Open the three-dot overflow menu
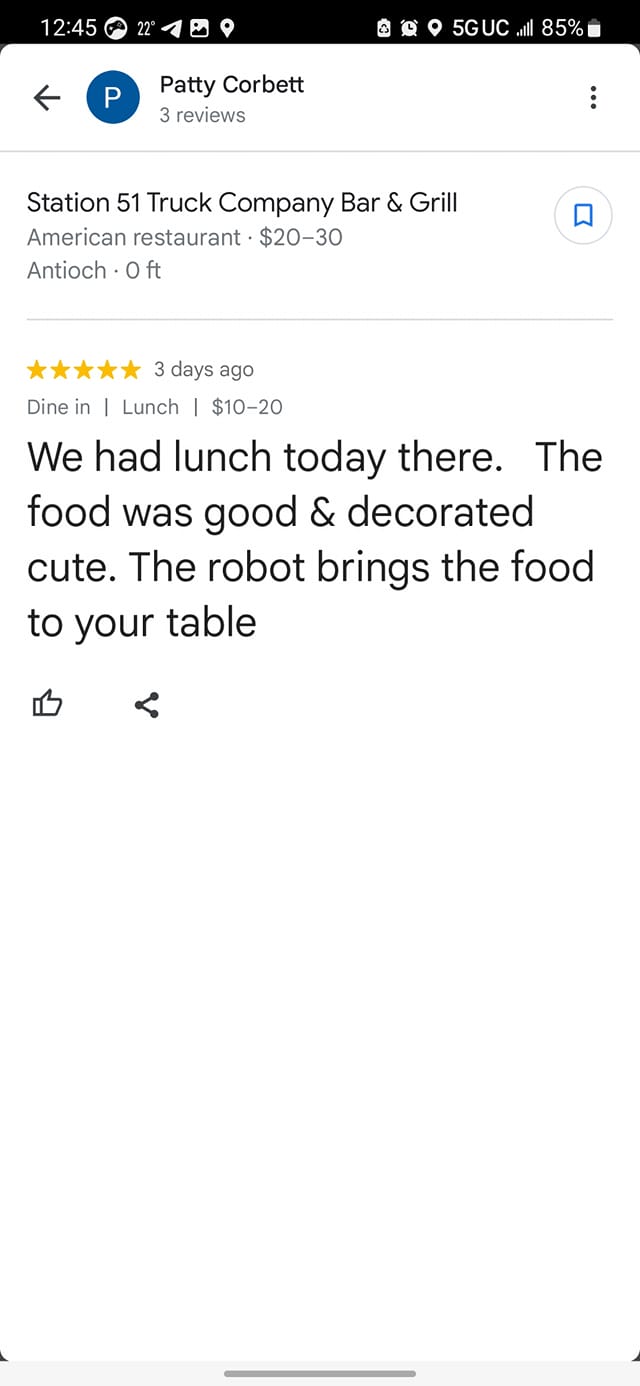This screenshot has width=640, height=1386. pos(593,97)
